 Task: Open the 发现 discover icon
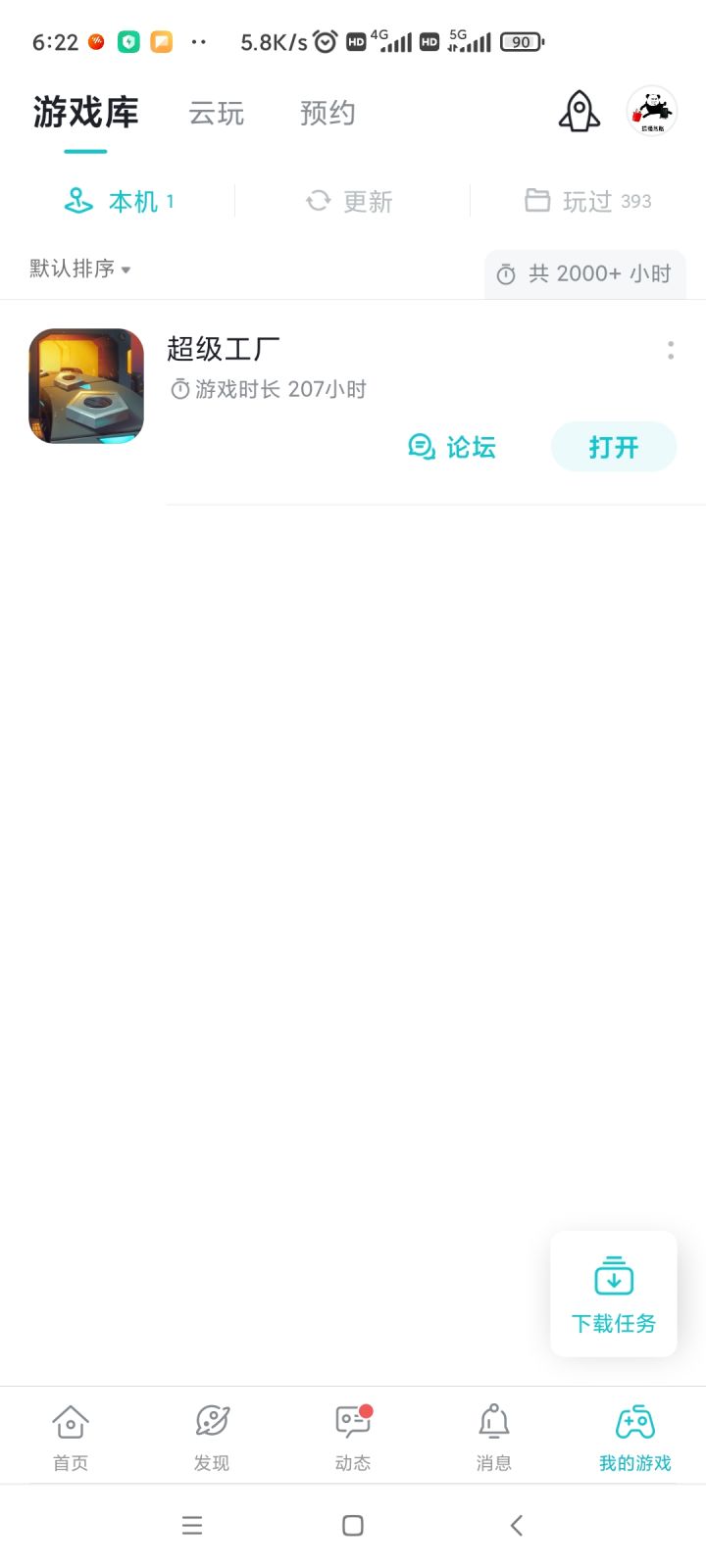(210, 1421)
